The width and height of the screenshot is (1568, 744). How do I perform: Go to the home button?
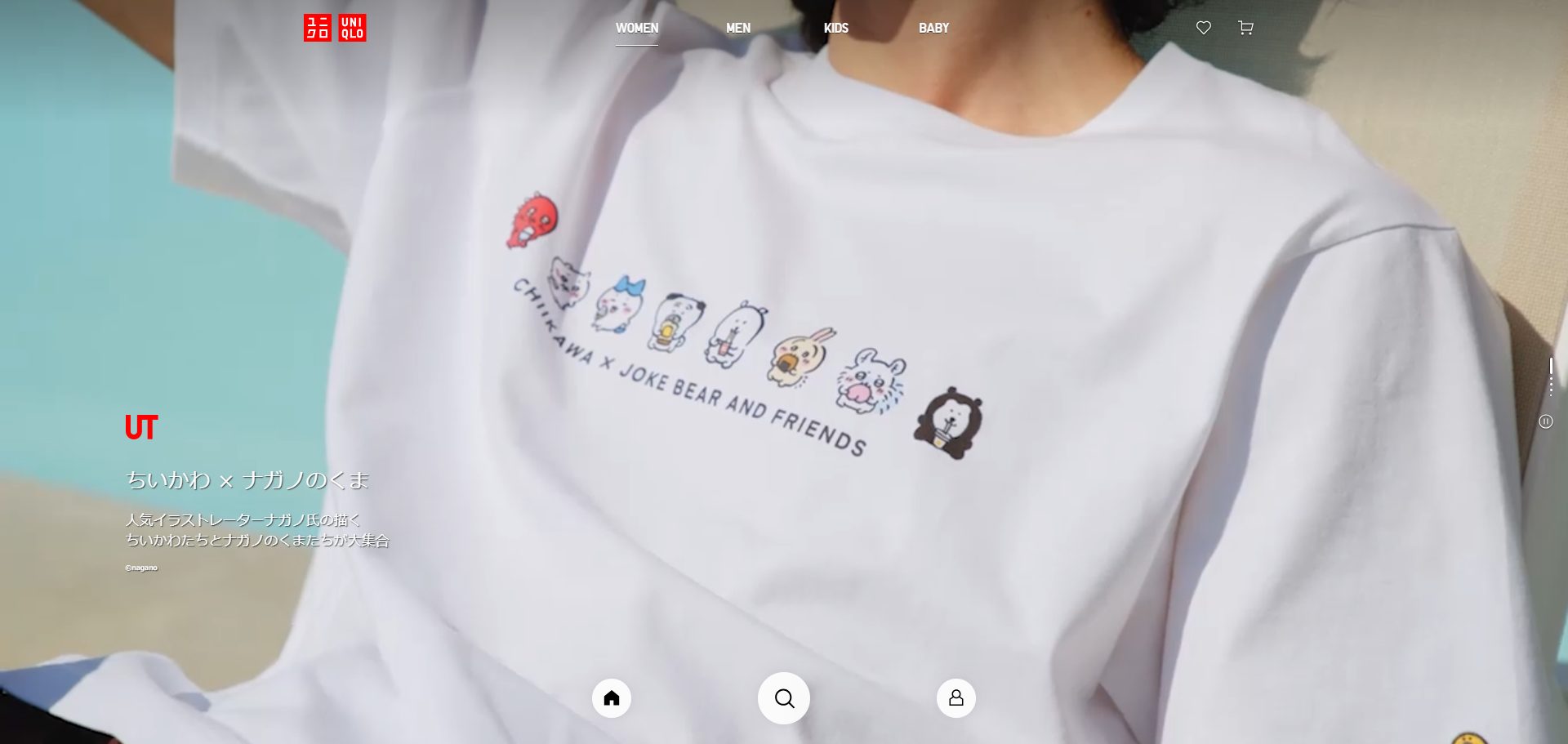tap(612, 698)
